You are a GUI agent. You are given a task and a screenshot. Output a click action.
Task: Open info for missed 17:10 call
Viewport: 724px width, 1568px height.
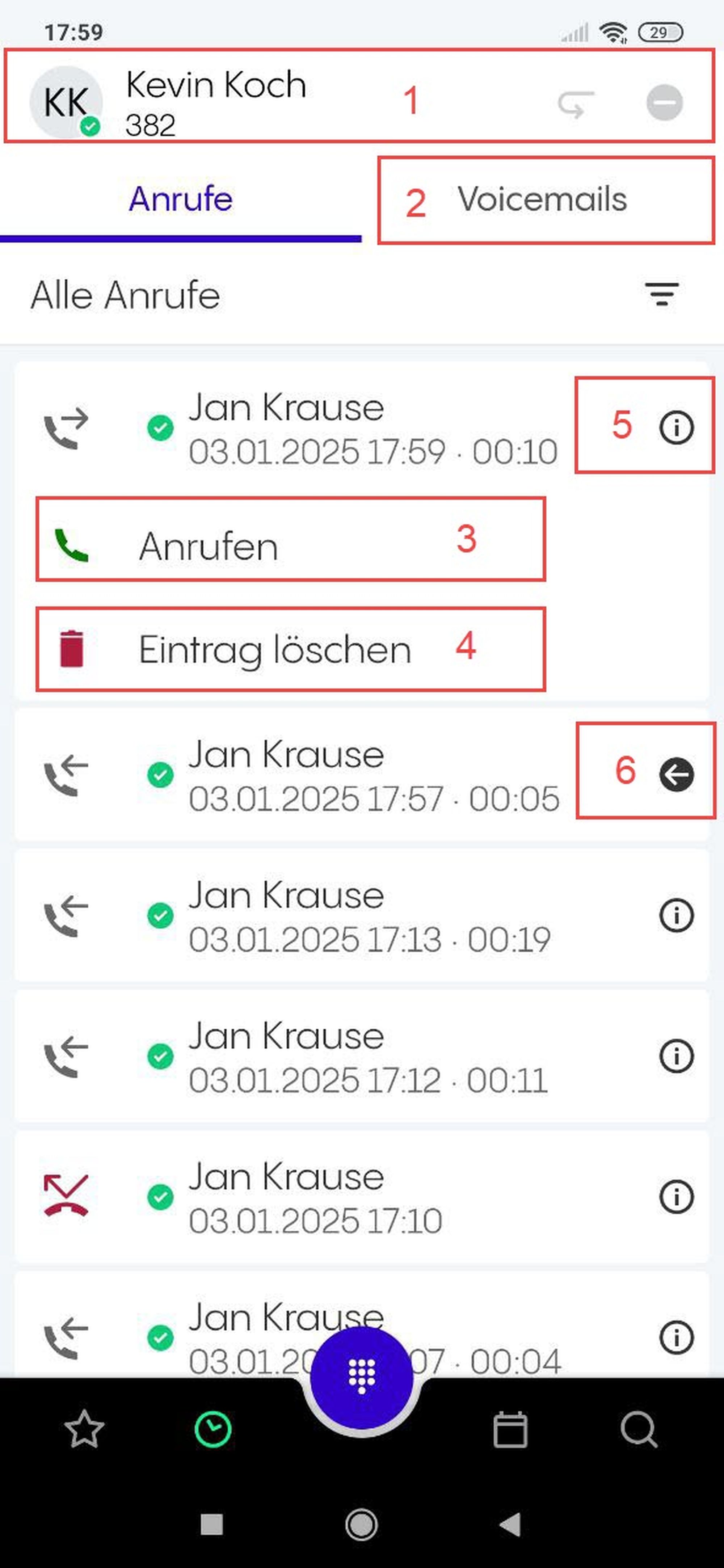676,1197
